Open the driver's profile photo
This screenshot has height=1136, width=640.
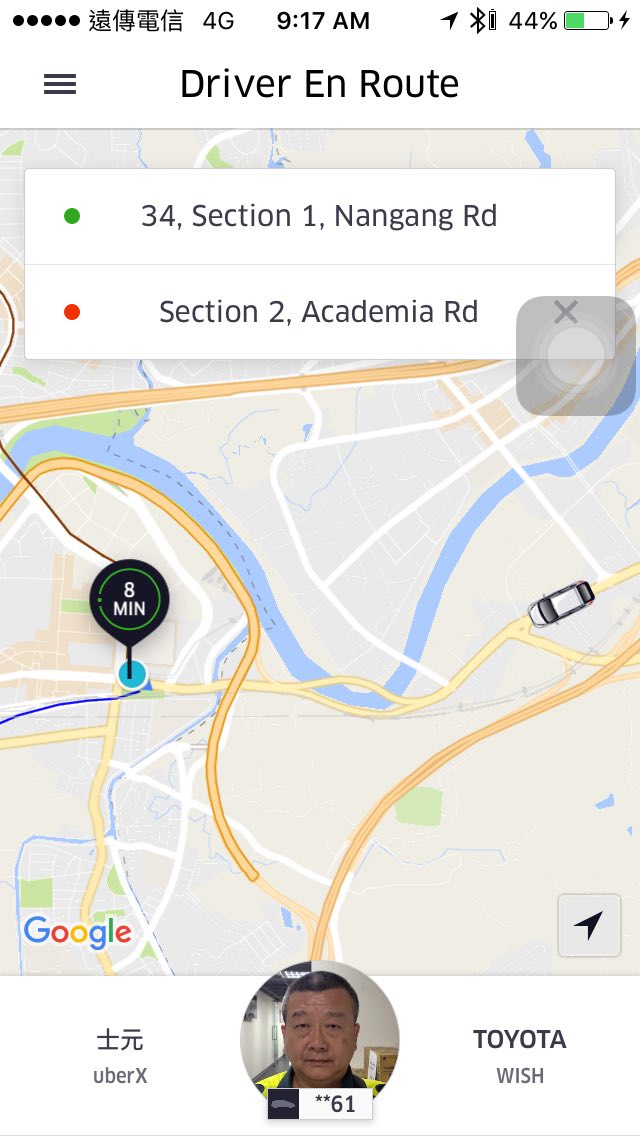click(320, 1040)
